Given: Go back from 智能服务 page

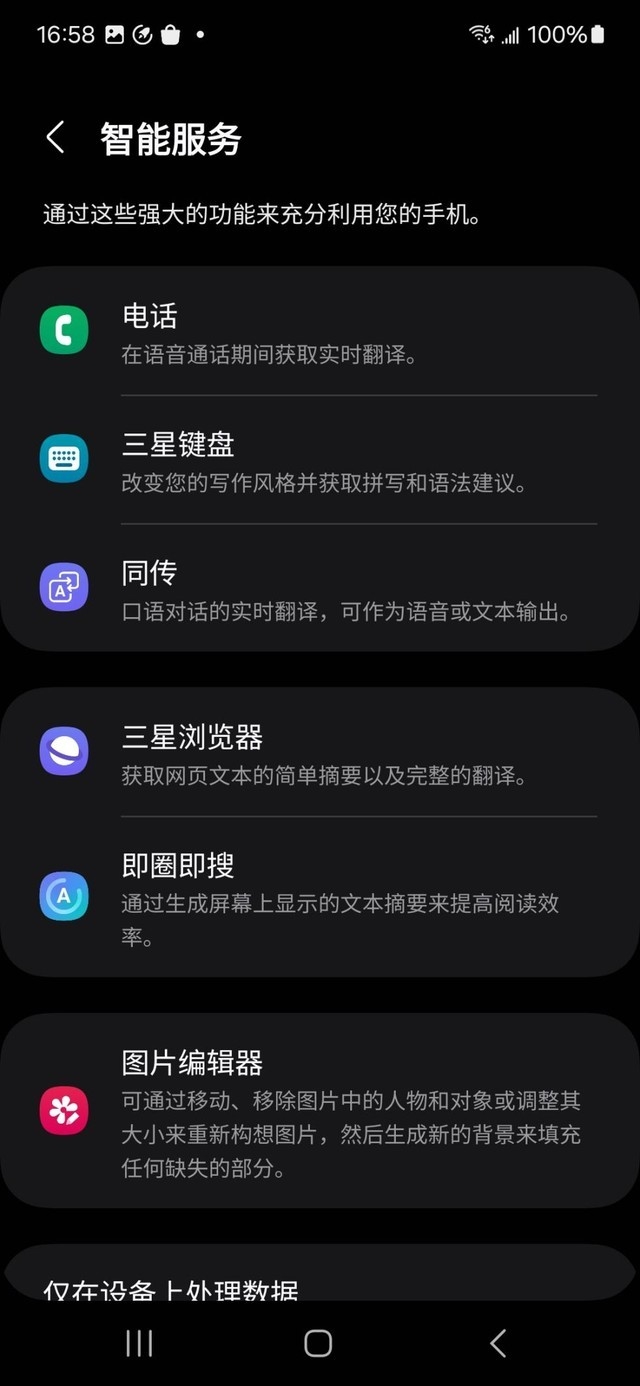Looking at the screenshot, I should [x=56, y=138].
